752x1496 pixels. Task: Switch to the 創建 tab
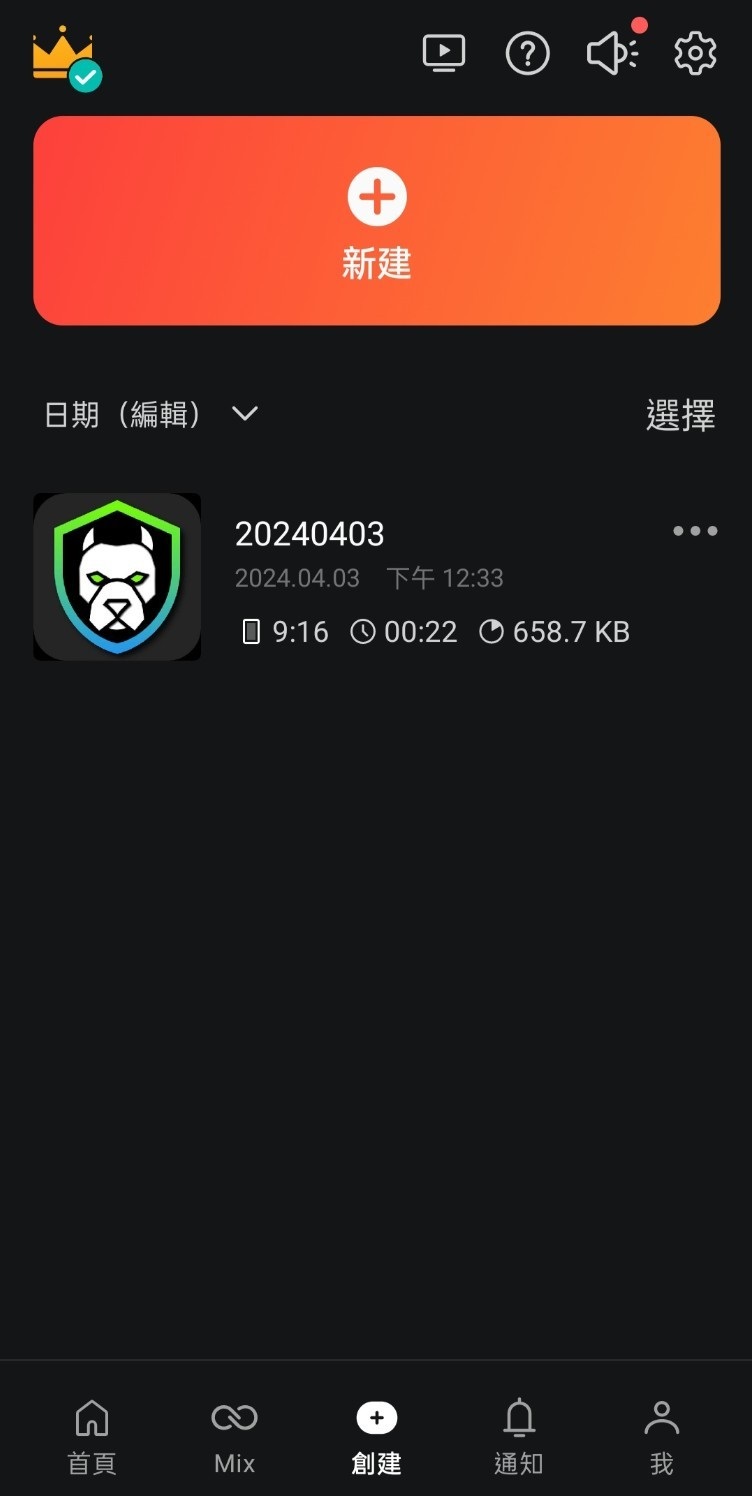click(376, 1433)
